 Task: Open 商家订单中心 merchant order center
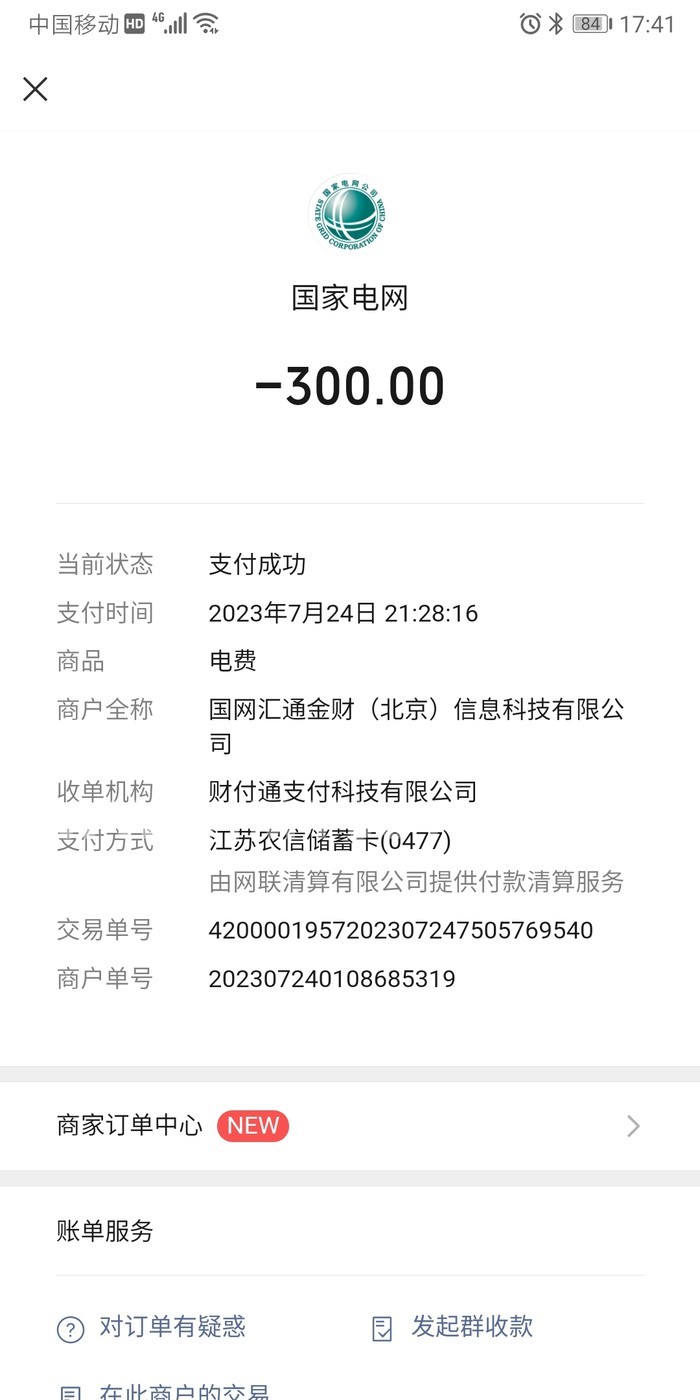click(350, 1126)
